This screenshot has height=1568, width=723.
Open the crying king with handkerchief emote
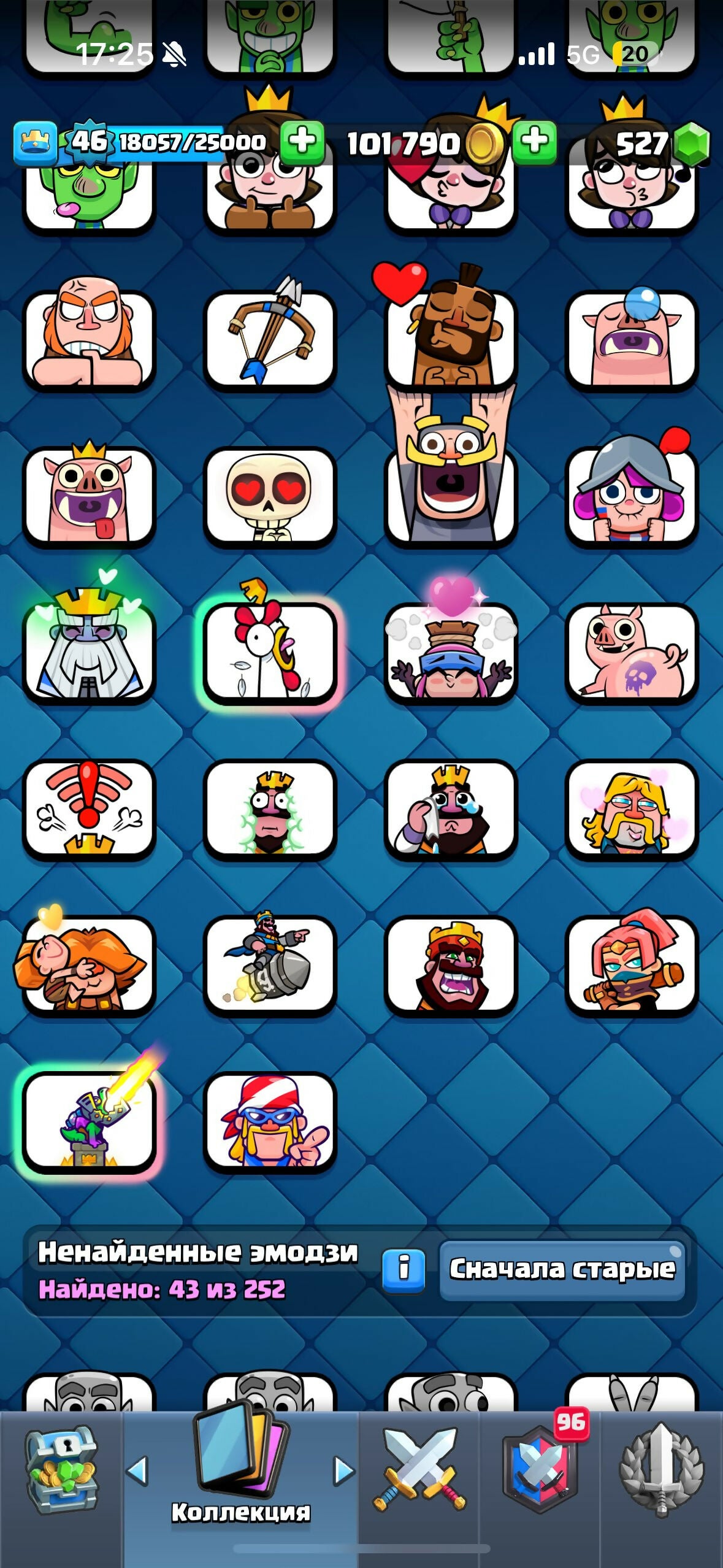click(451, 808)
